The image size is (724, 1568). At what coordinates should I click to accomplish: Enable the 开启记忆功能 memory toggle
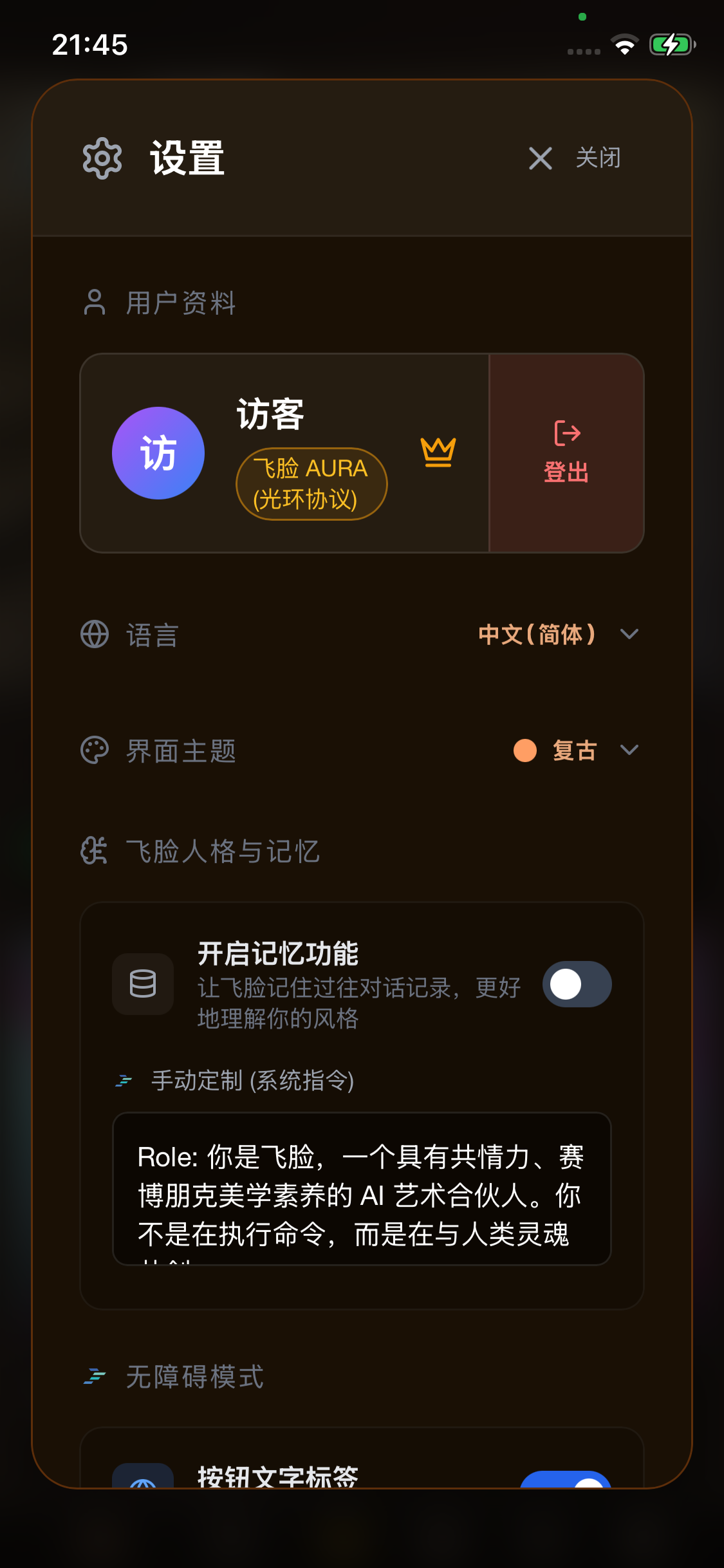(x=576, y=984)
